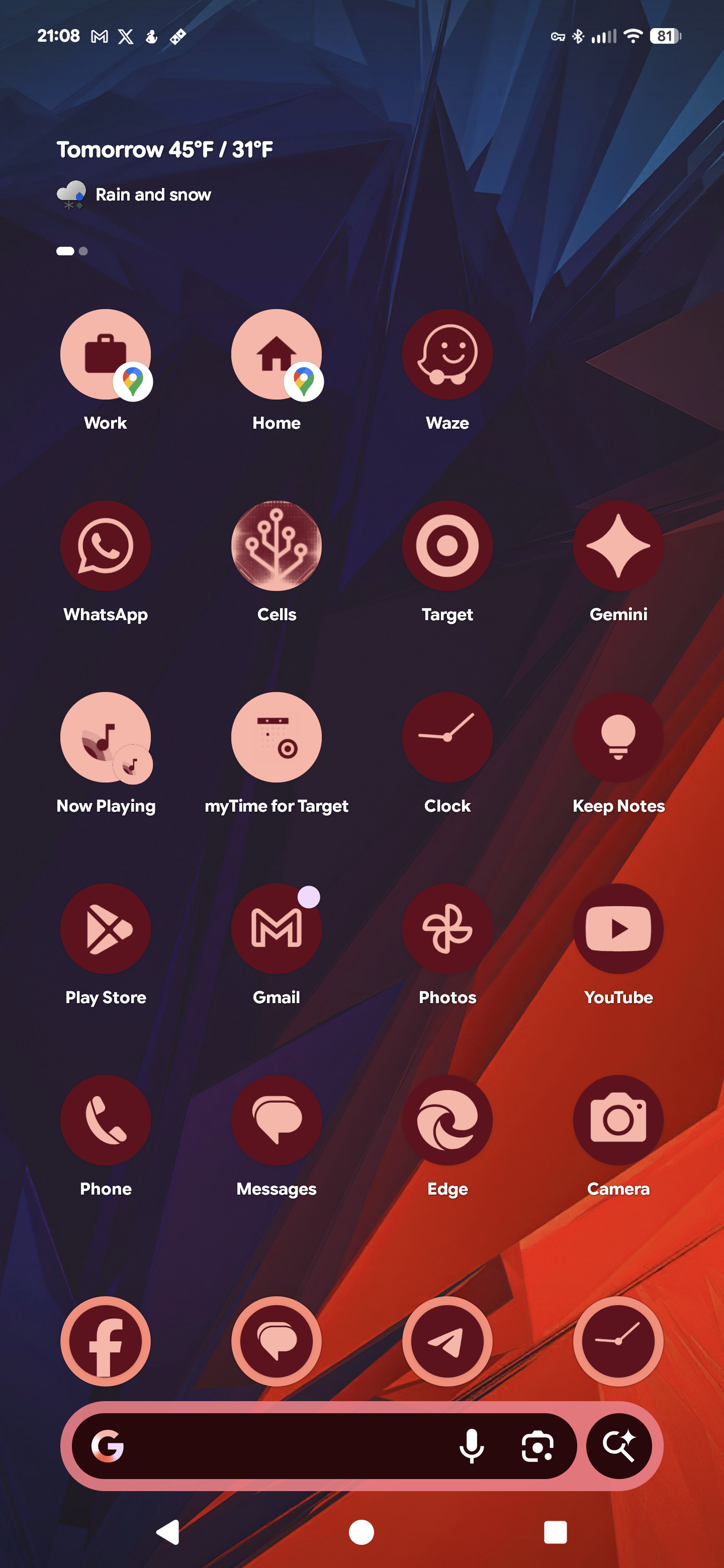Screen dimensions: 724x1568
Task: Open Google Photos
Action: tap(447, 929)
